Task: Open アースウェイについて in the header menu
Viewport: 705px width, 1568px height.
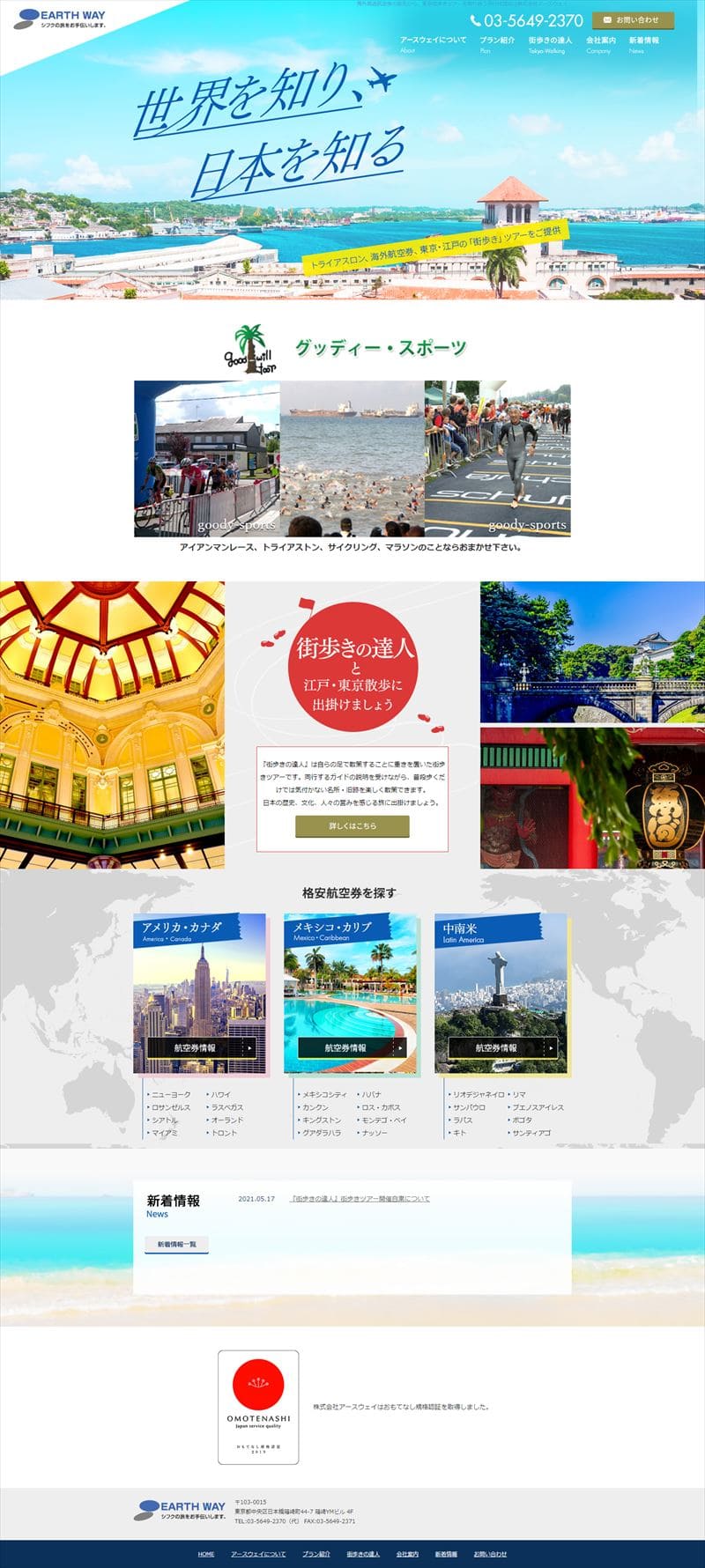Action: (433, 41)
